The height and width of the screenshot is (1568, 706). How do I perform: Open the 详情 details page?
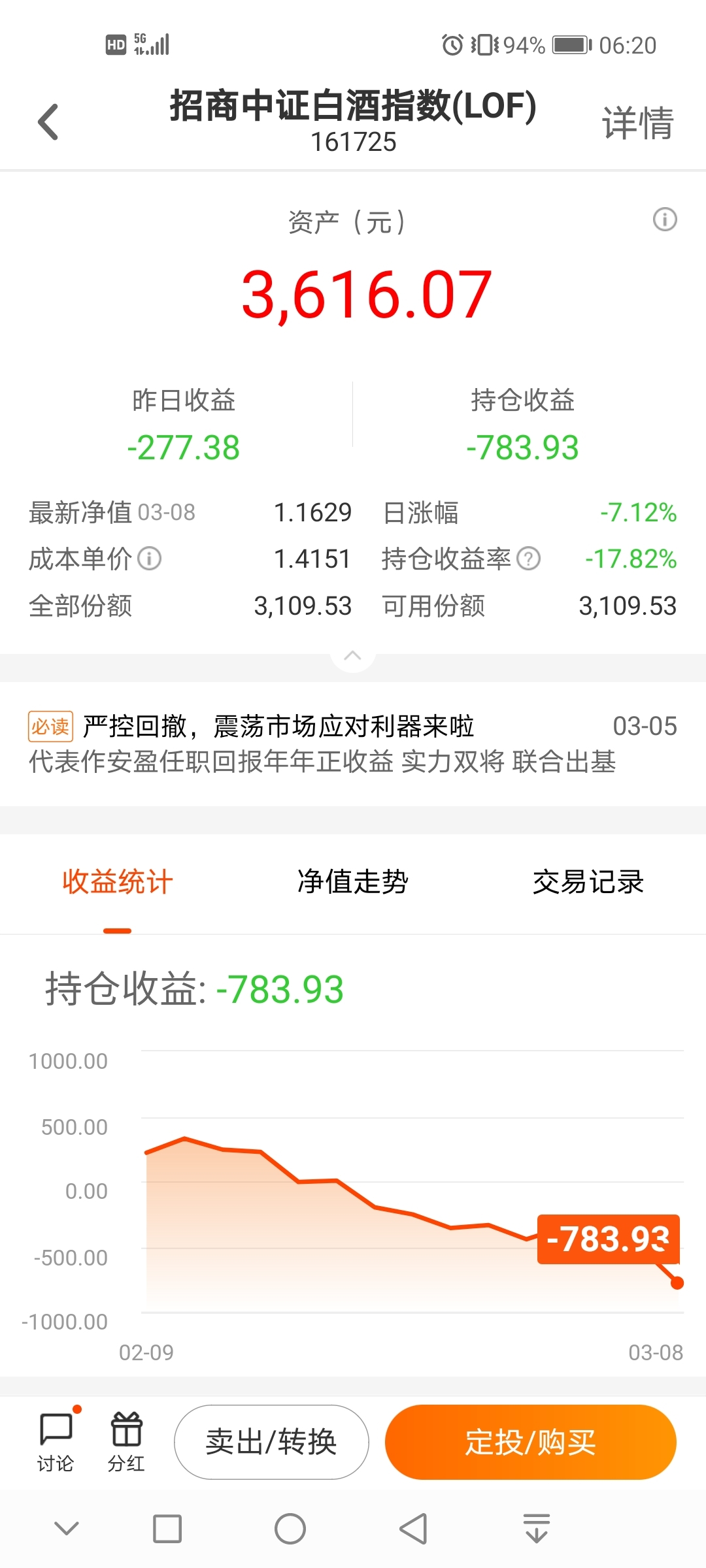[637, 123]
